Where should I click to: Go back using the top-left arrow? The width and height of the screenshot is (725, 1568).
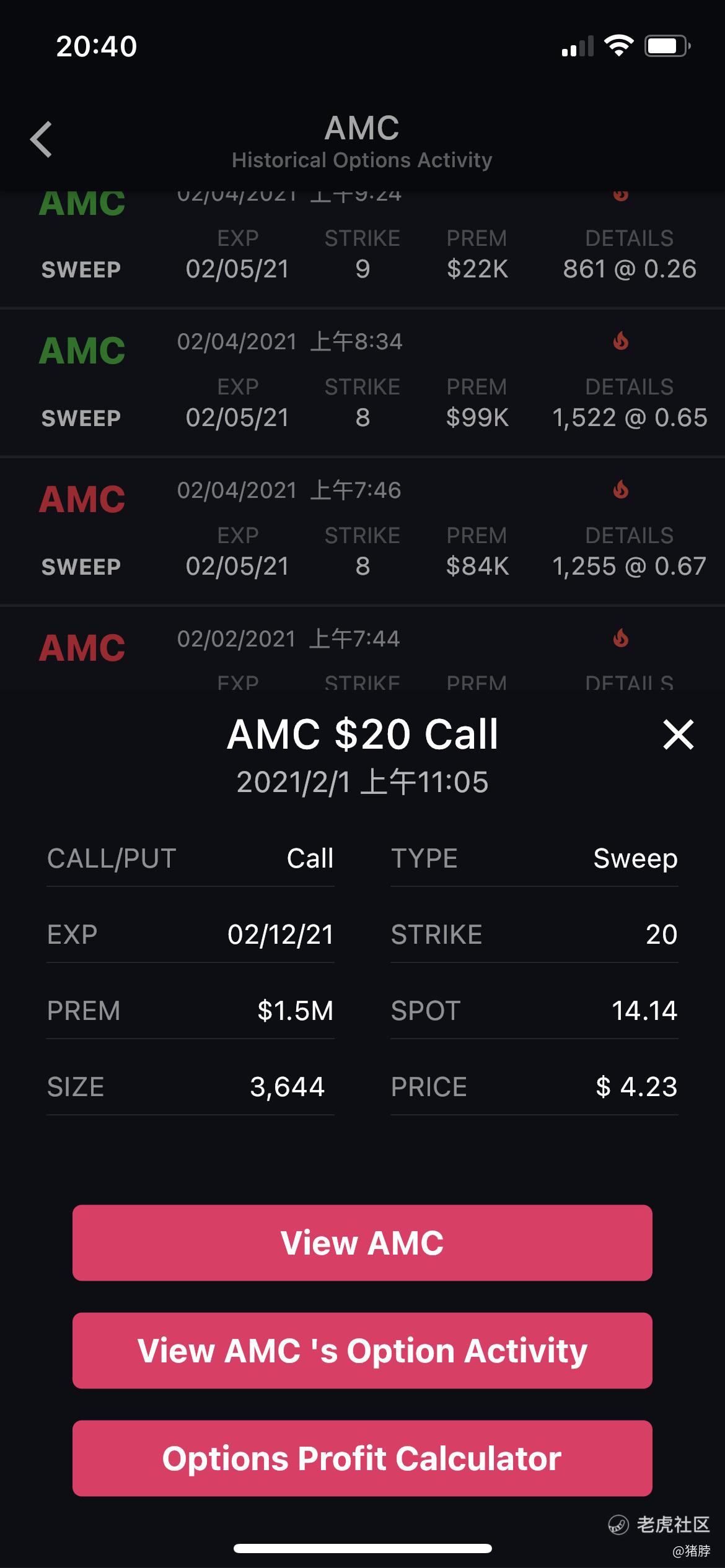42,139
